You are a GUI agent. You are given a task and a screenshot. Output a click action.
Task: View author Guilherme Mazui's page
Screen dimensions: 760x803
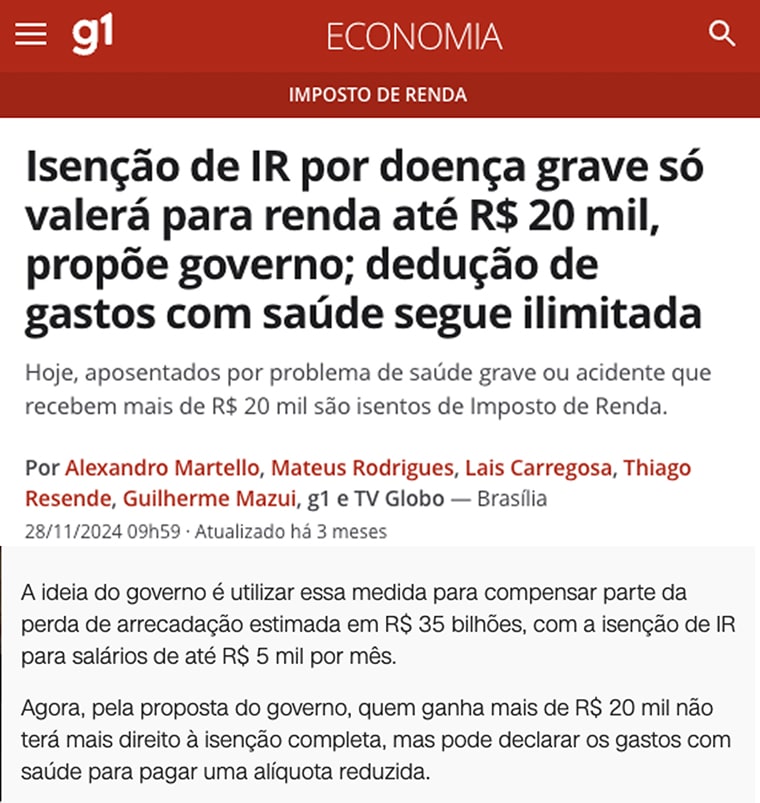tap(209, 498)
